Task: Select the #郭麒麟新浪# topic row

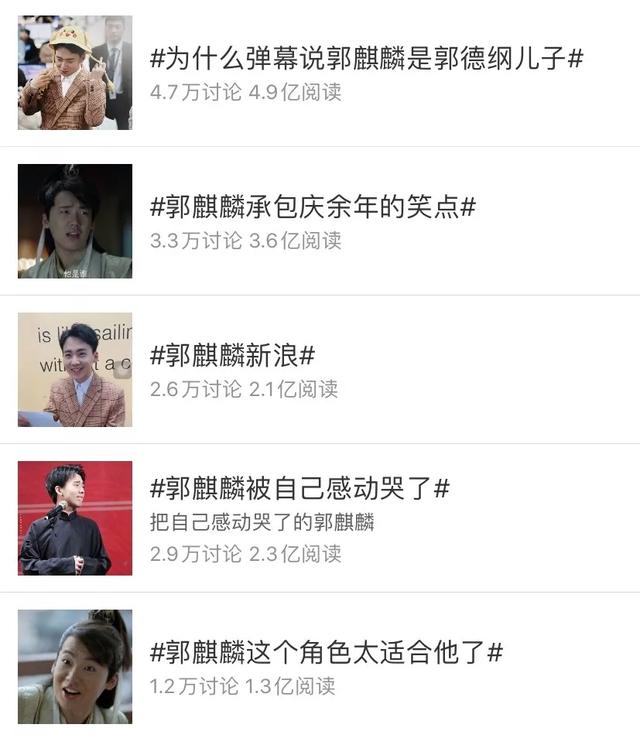Action: pyautogui.click(x=232, y=355)
